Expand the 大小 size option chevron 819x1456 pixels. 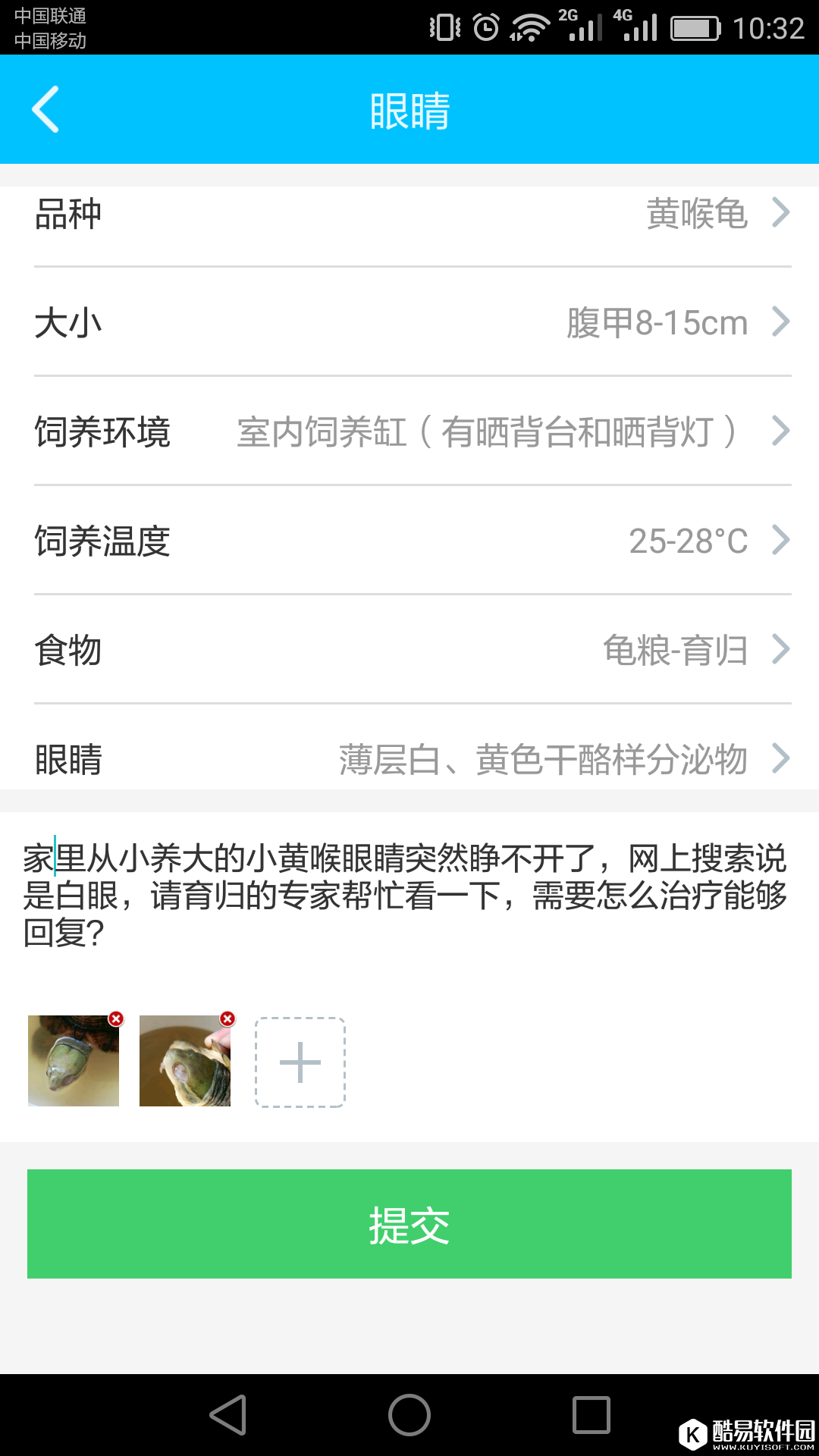[x=781, y=323]
